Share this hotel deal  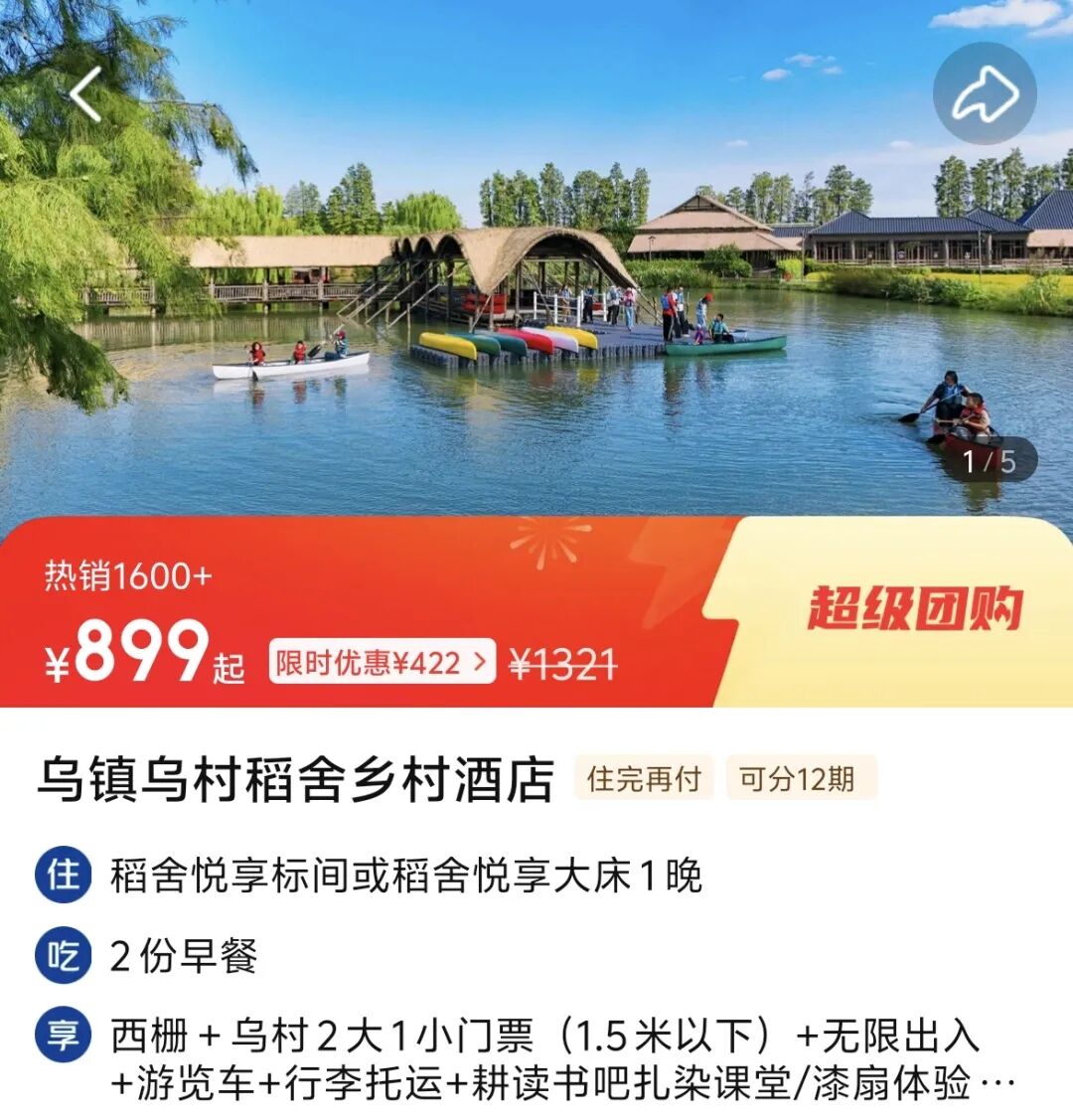click(984, 94)
